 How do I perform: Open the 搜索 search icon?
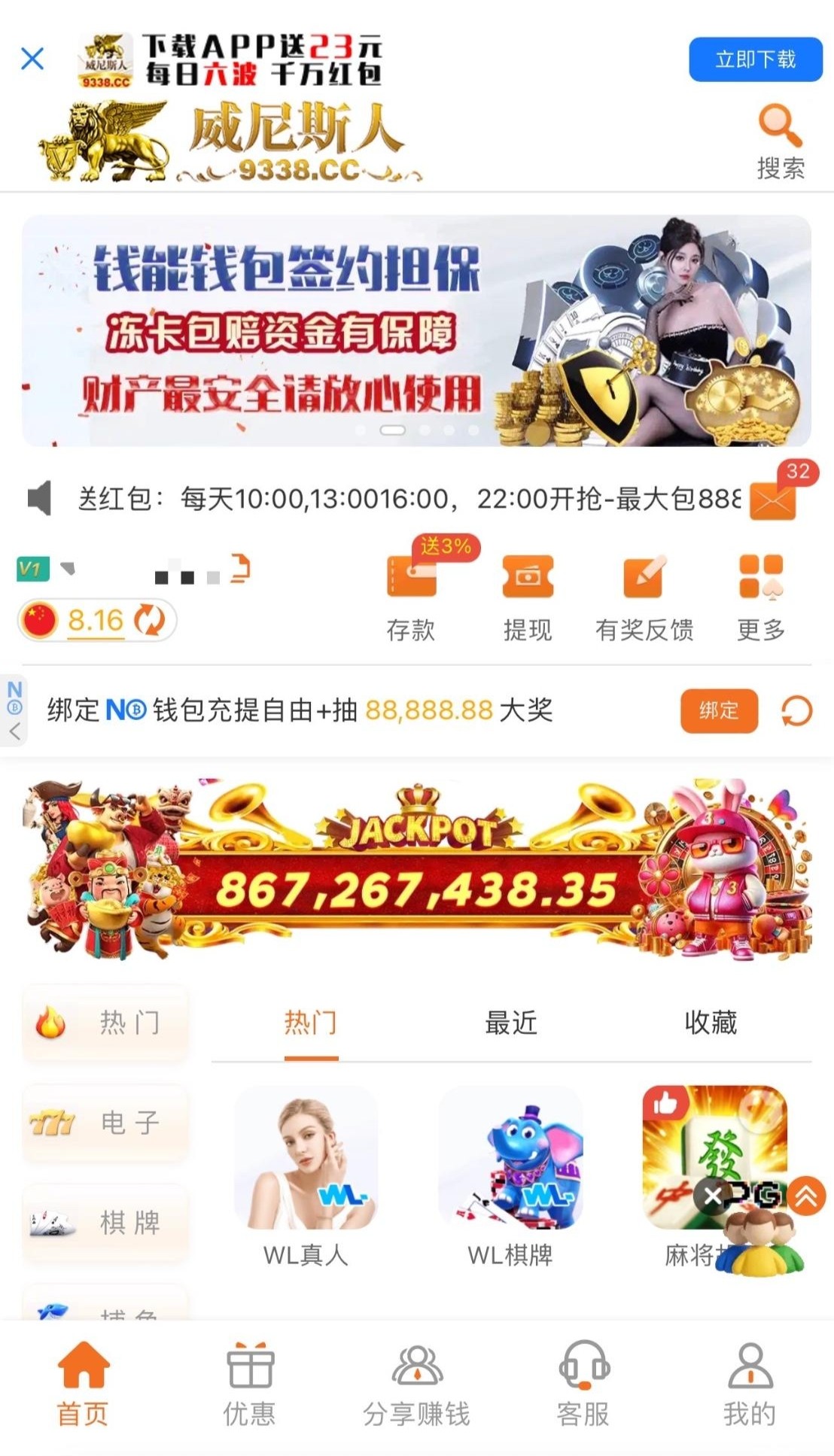pyautogui.click(x=780, y=141)
